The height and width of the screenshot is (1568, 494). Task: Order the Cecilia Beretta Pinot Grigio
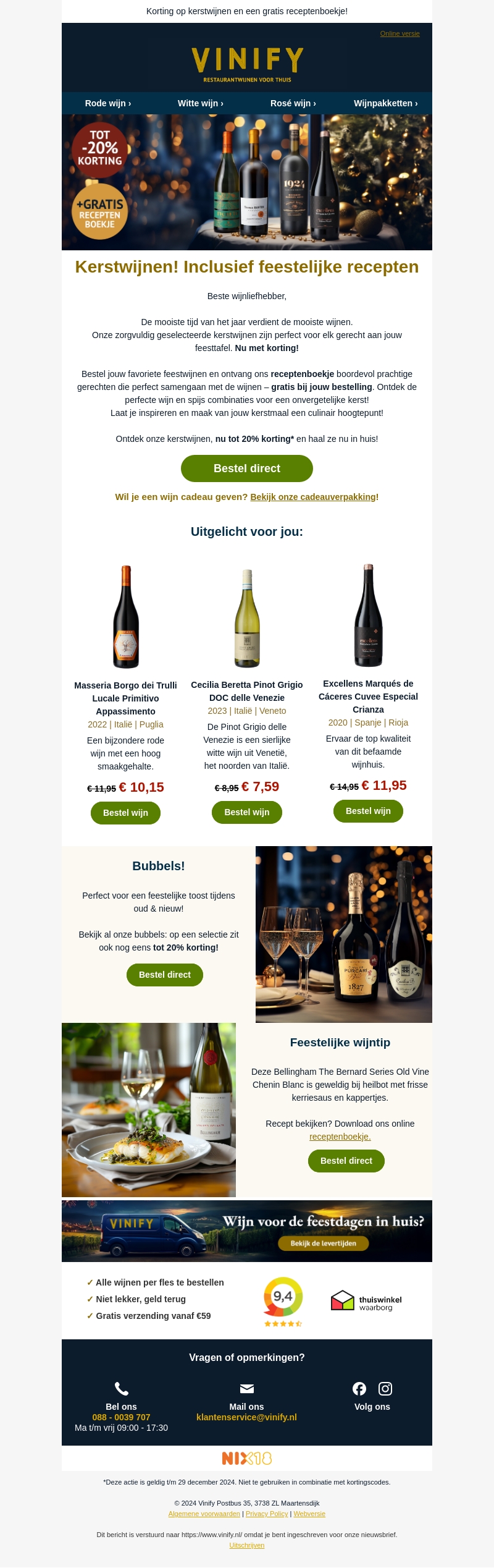[x=247, y=812]
